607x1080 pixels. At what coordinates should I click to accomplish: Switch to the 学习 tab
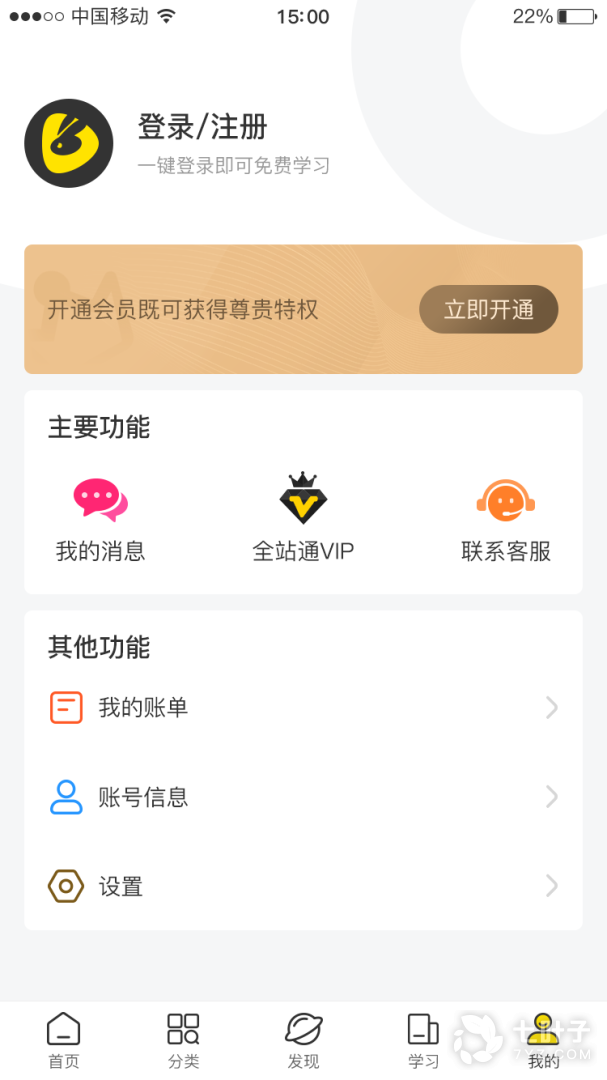[423, 1040]
